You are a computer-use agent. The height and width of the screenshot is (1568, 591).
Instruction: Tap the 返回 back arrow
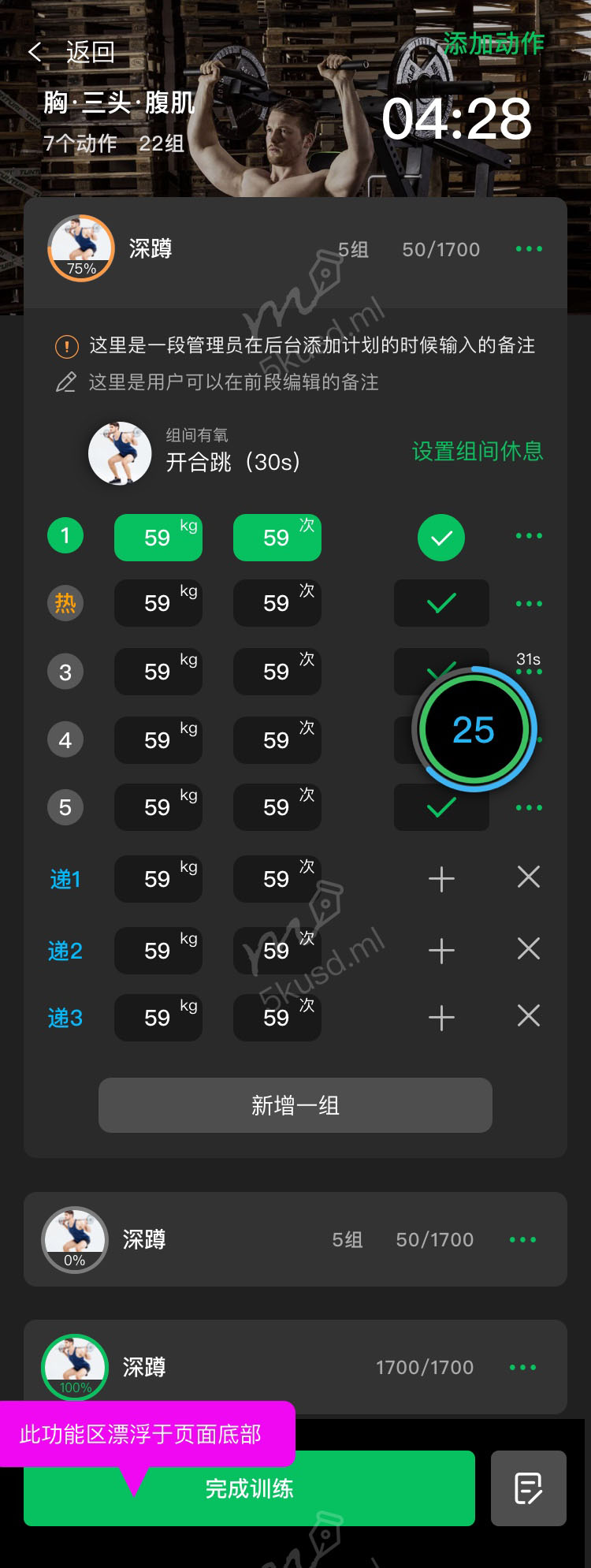pos(36,53)
